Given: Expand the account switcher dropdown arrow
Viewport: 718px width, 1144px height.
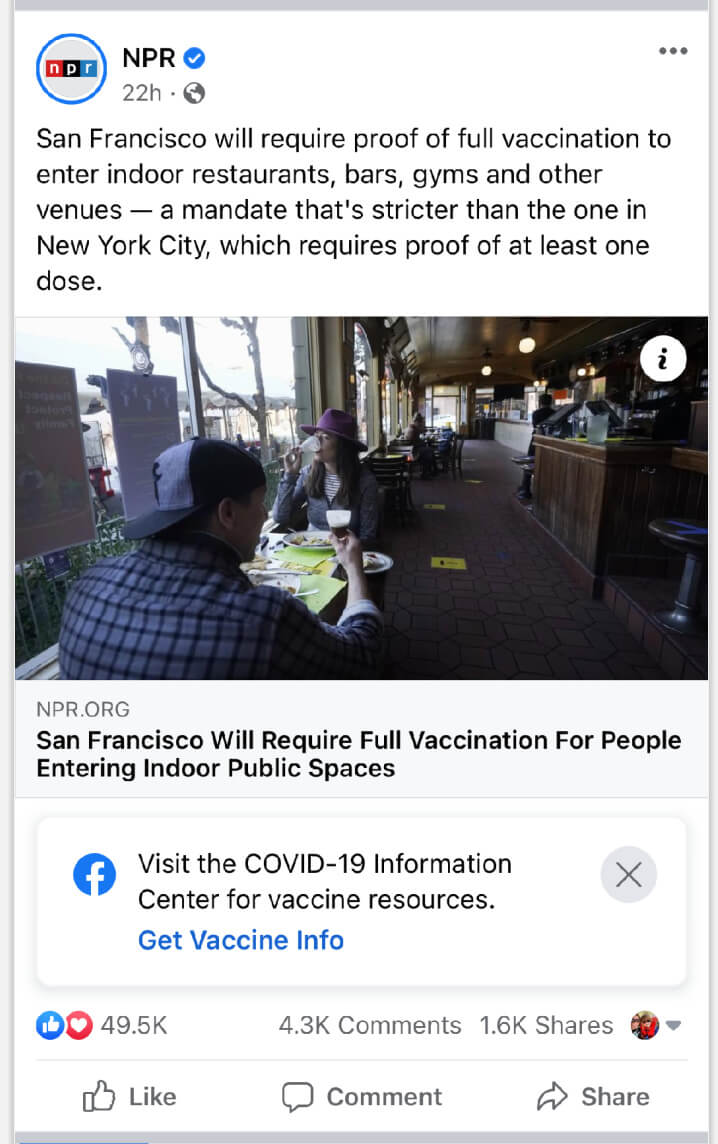Looking at the screenshot, I should [674, 1025].
